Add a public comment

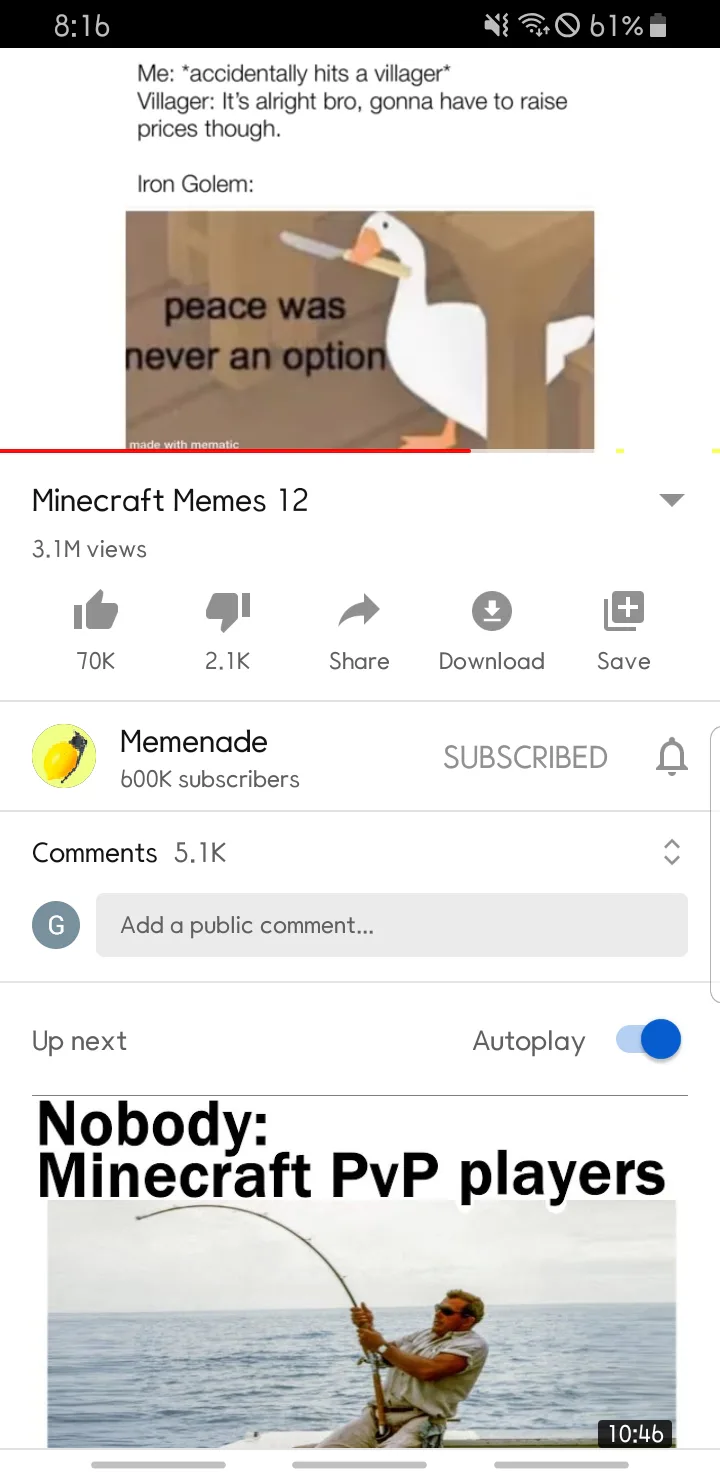(x=391, y=925)
